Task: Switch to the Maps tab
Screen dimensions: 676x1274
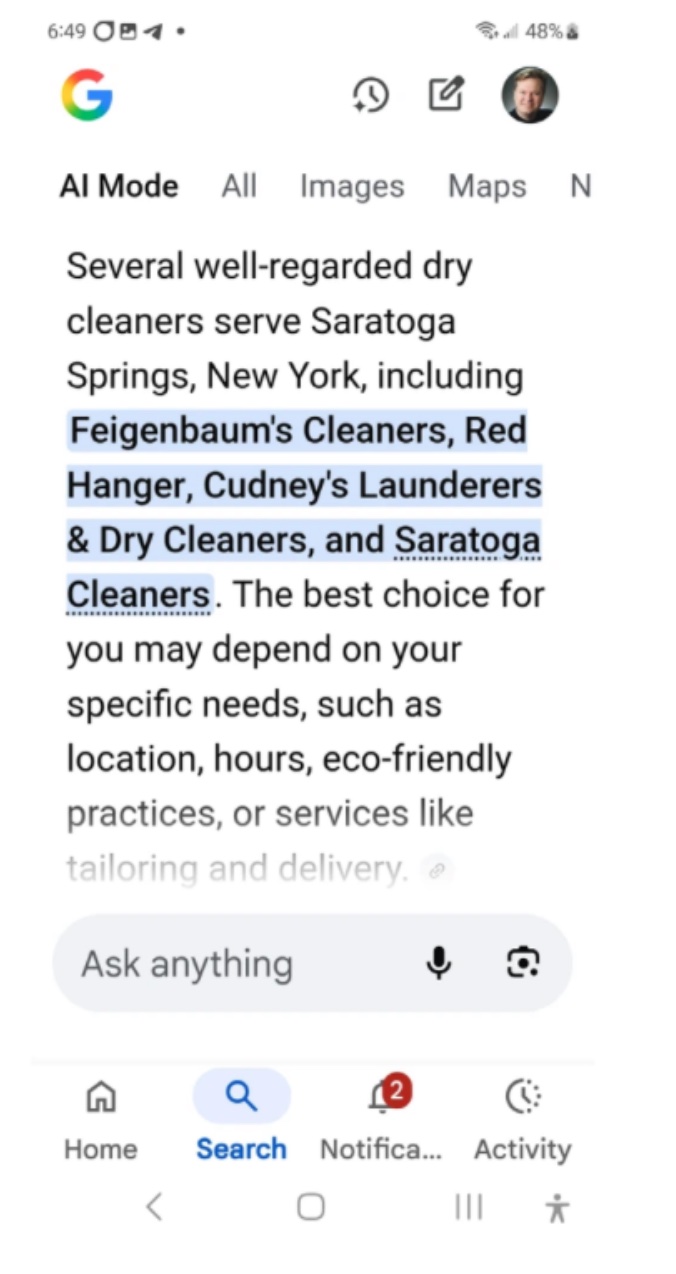Action: [487, 186]
